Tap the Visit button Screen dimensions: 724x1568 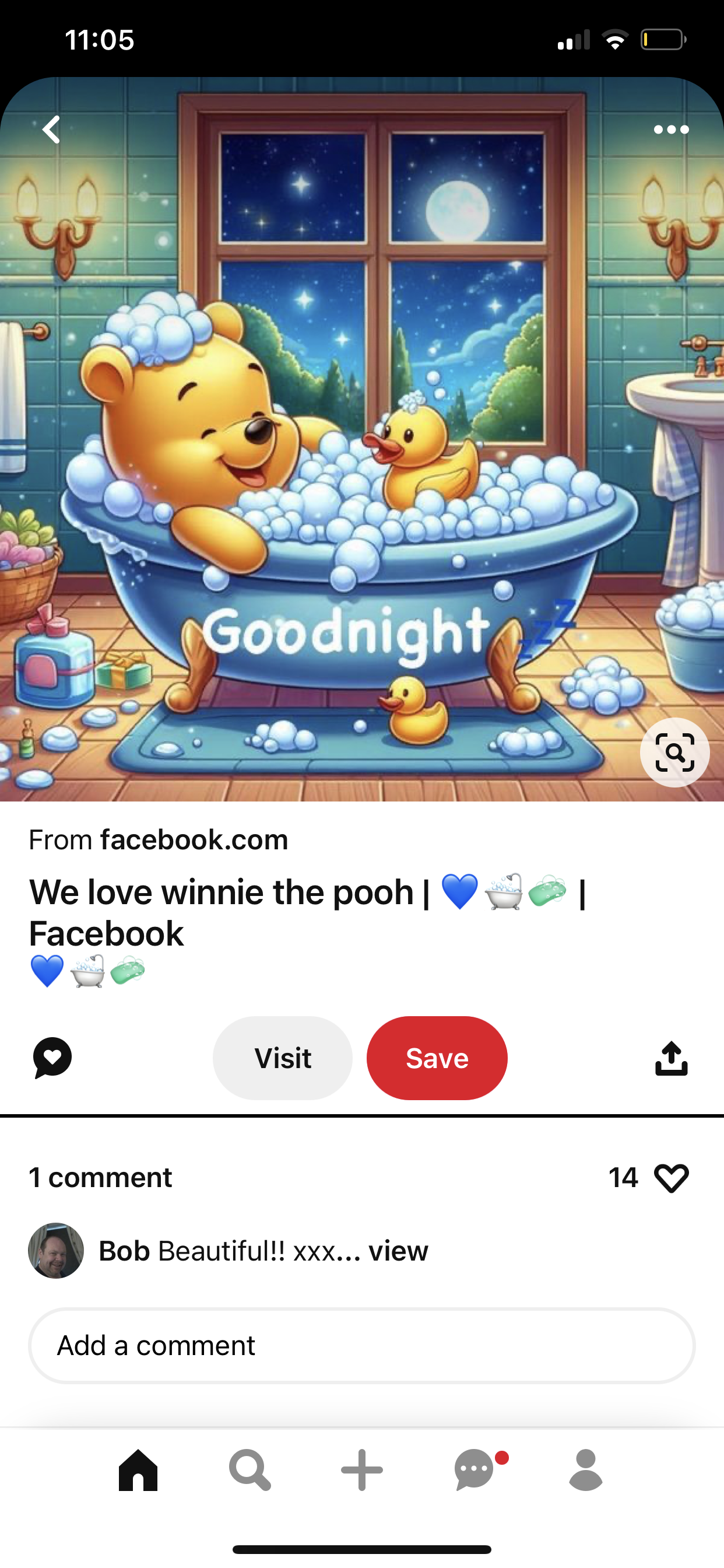(x=282, y=1058)
